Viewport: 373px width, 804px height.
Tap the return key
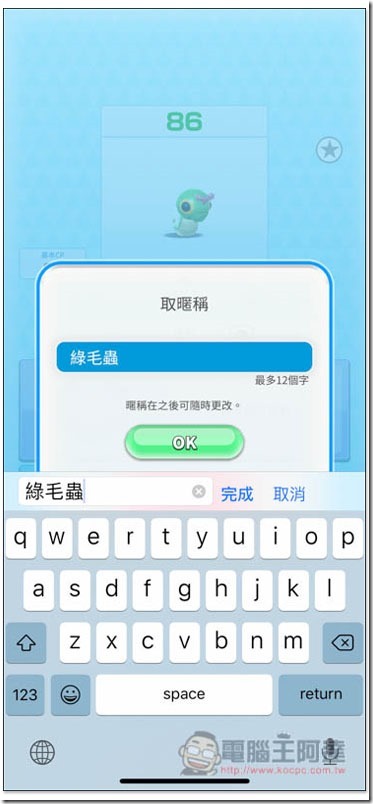(321, 694)
